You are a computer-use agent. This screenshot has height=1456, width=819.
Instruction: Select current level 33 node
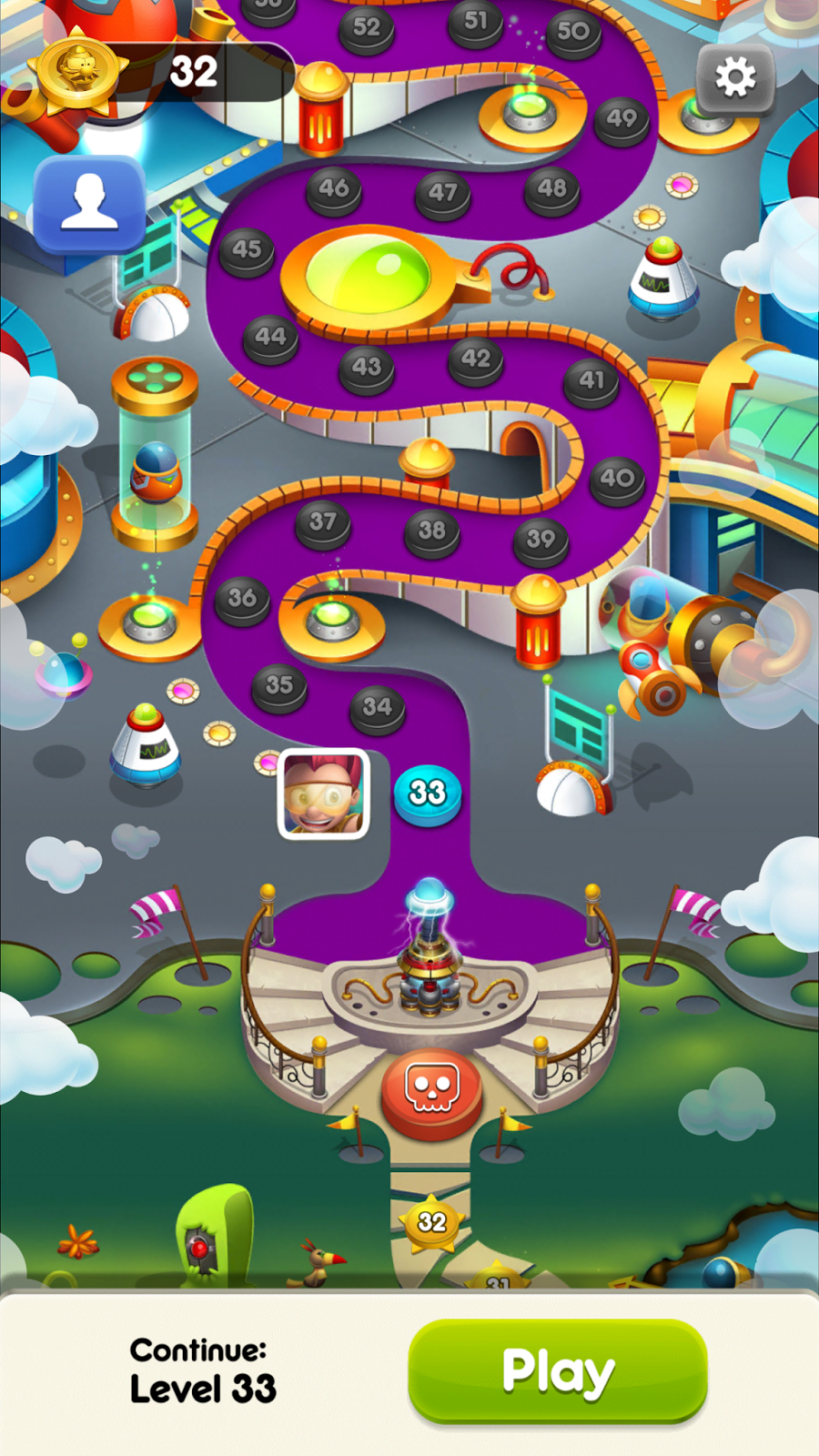(x=428, y=792)
